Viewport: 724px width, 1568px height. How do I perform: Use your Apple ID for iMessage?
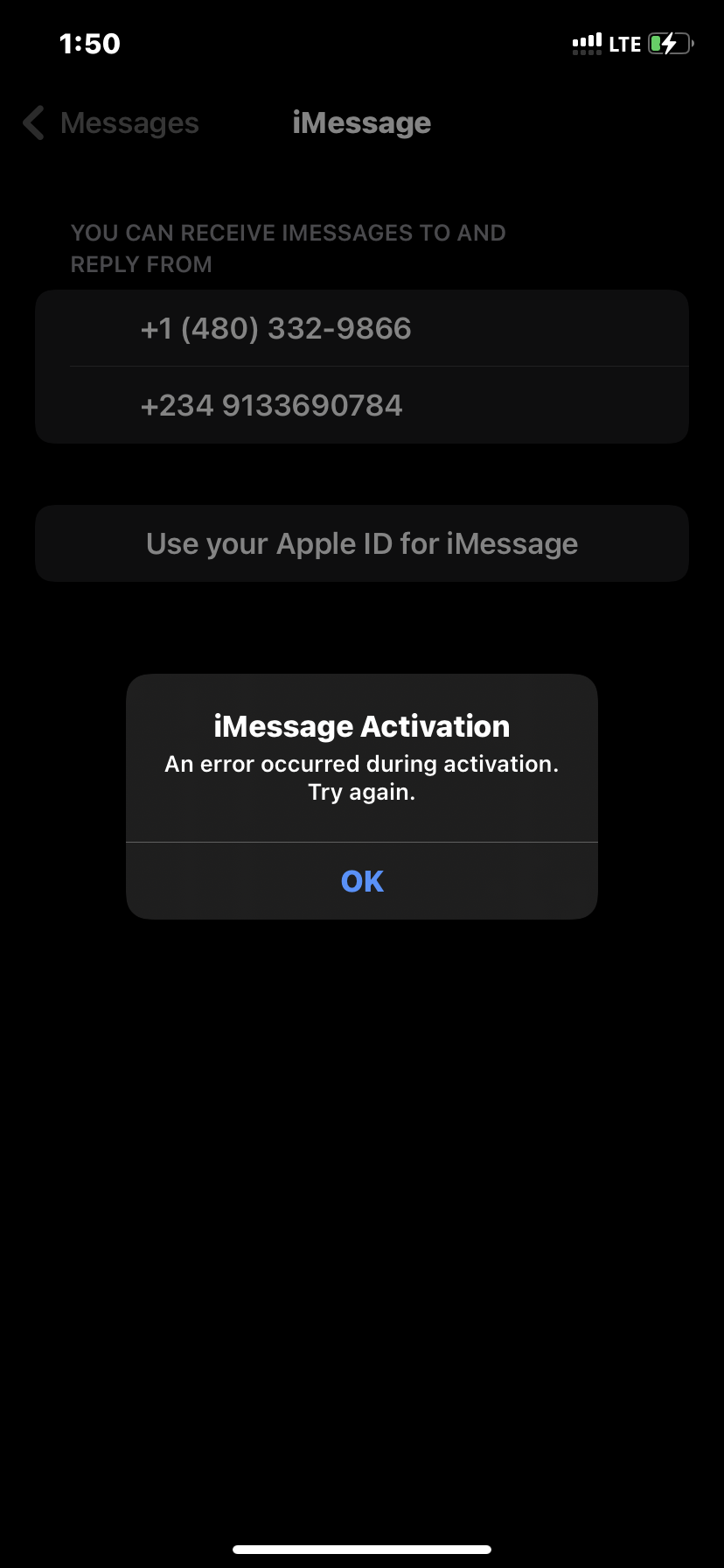(362, 543)
